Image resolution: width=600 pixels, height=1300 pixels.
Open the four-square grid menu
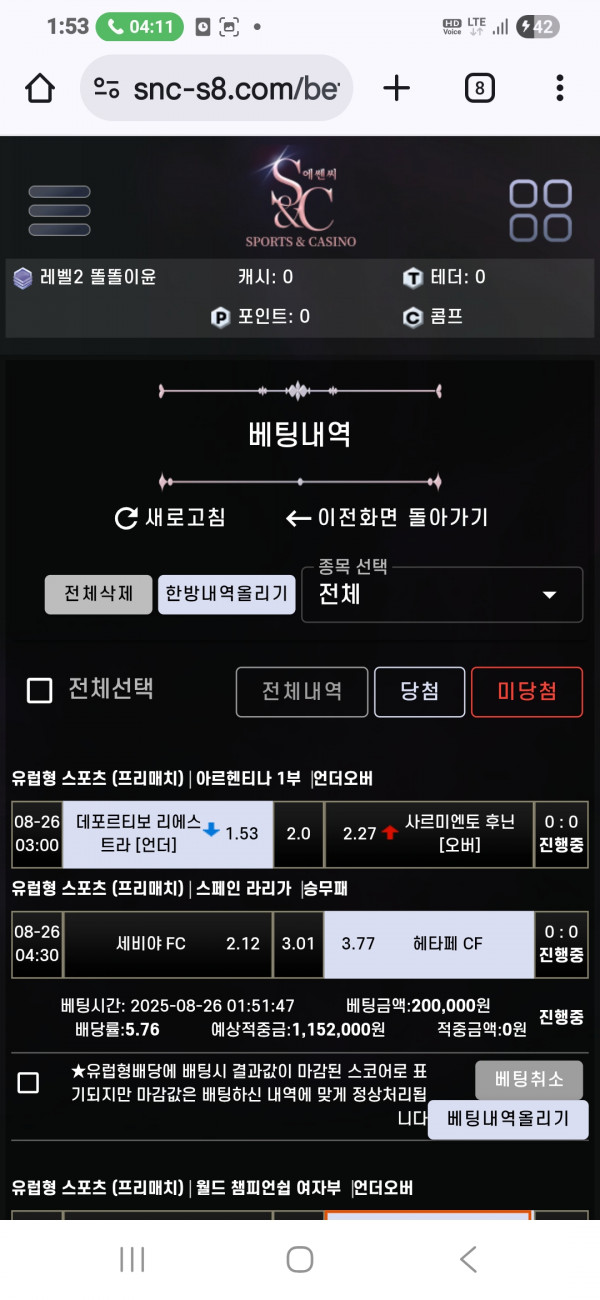pos(540,211)
